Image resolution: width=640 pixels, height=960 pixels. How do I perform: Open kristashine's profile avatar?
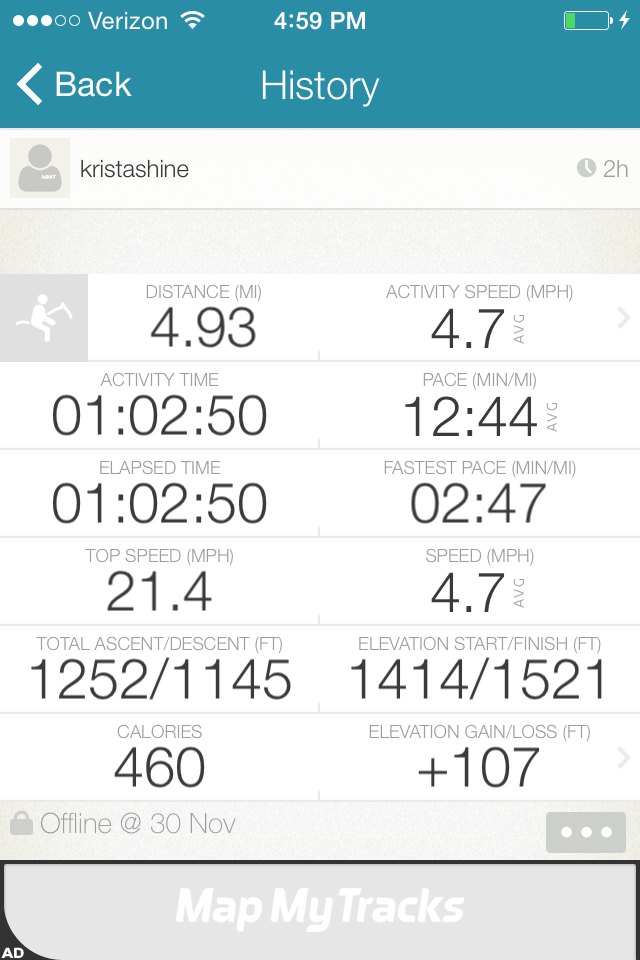pos(40,168)
